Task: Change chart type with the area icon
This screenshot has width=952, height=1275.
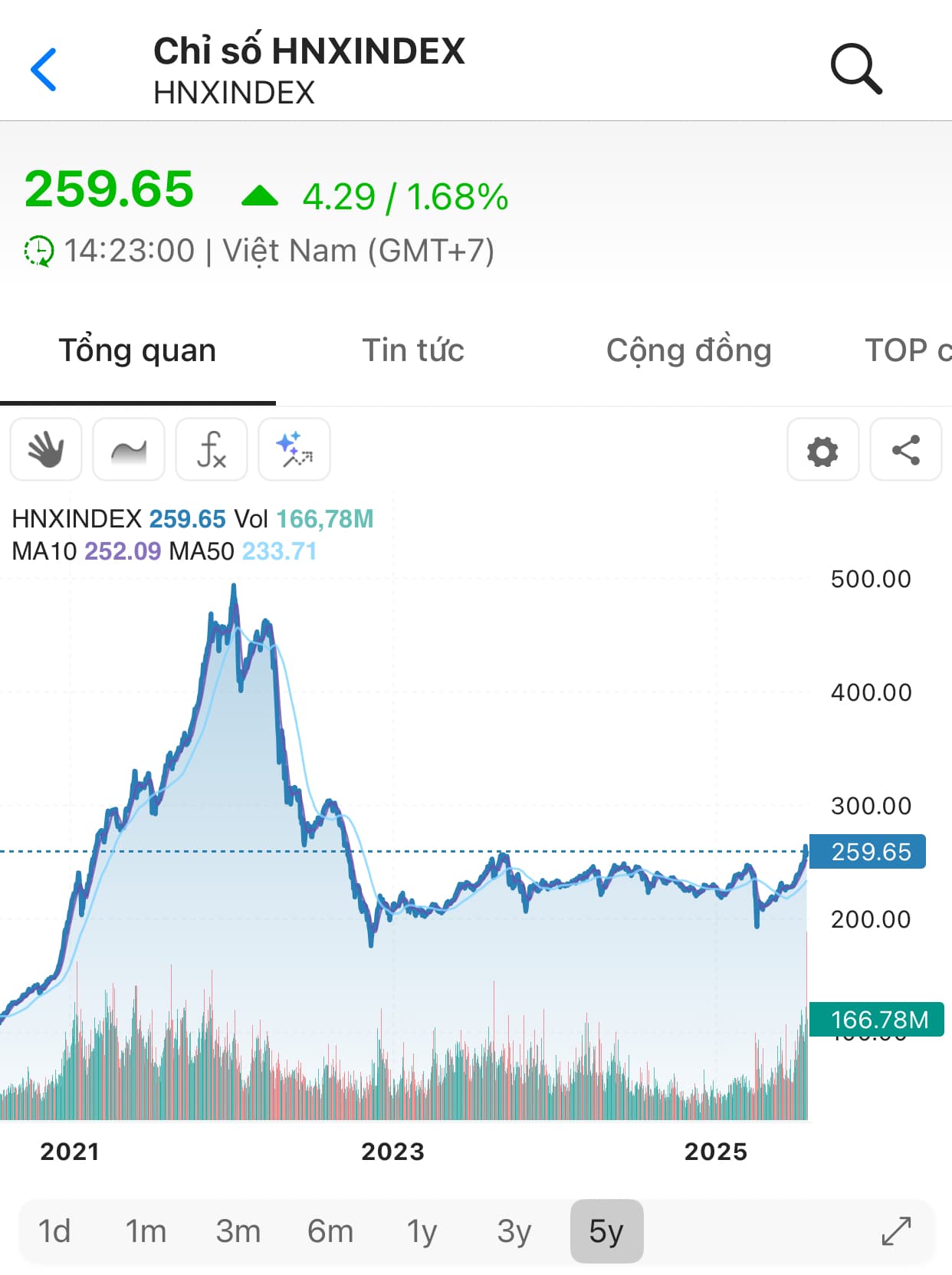Action: coord(129,449)
